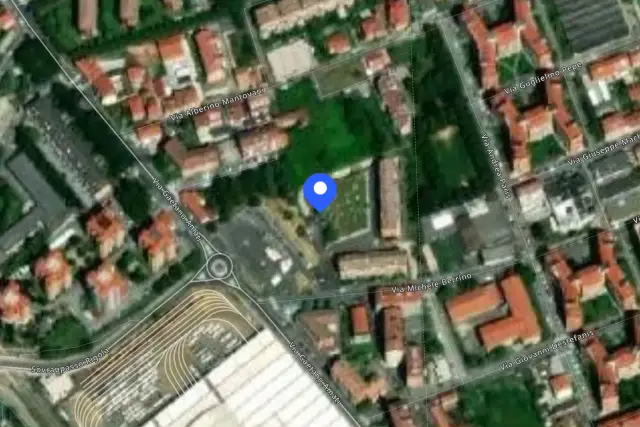Tap the blue location pin marker
Image resolution: width=640 pixels, height=427 pixels.
click(x=320, y=192)
